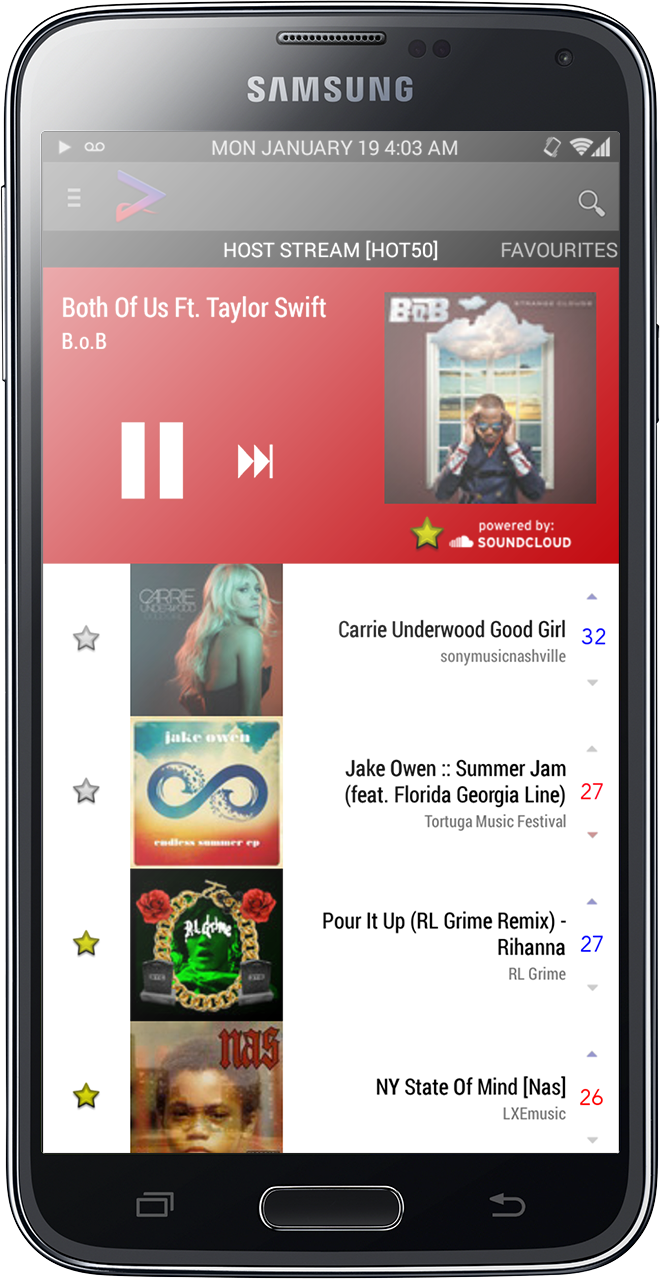The image size is (660, 1279).
Task: Play Jake Owen Summer Jam
Action: tap(455, 780)
